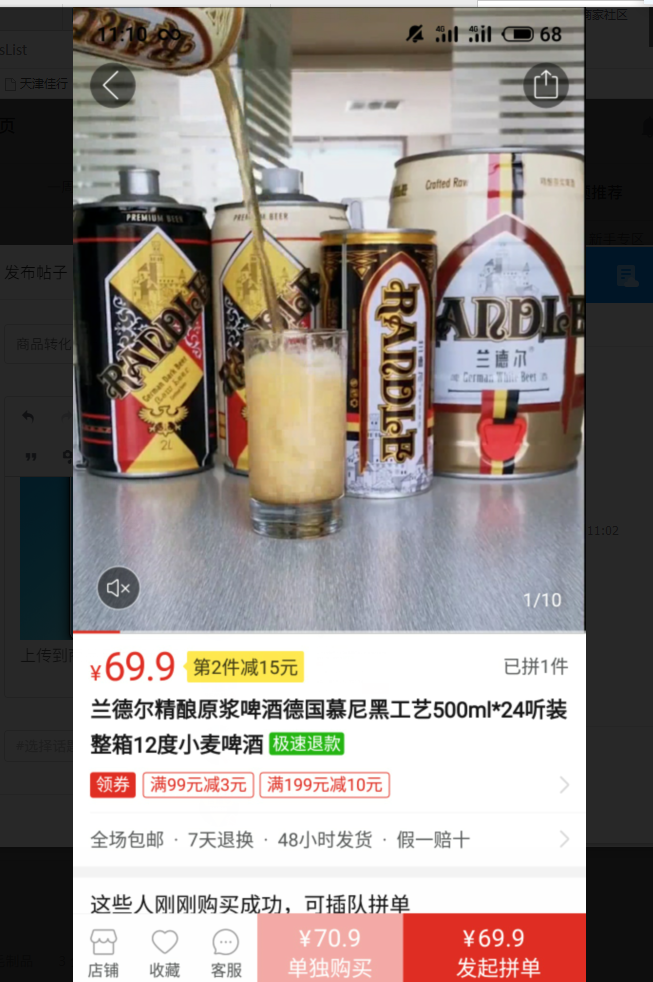Contact 客服 customer service
Image resolution: width=653 pixels, height=982 pixels.
226,952
